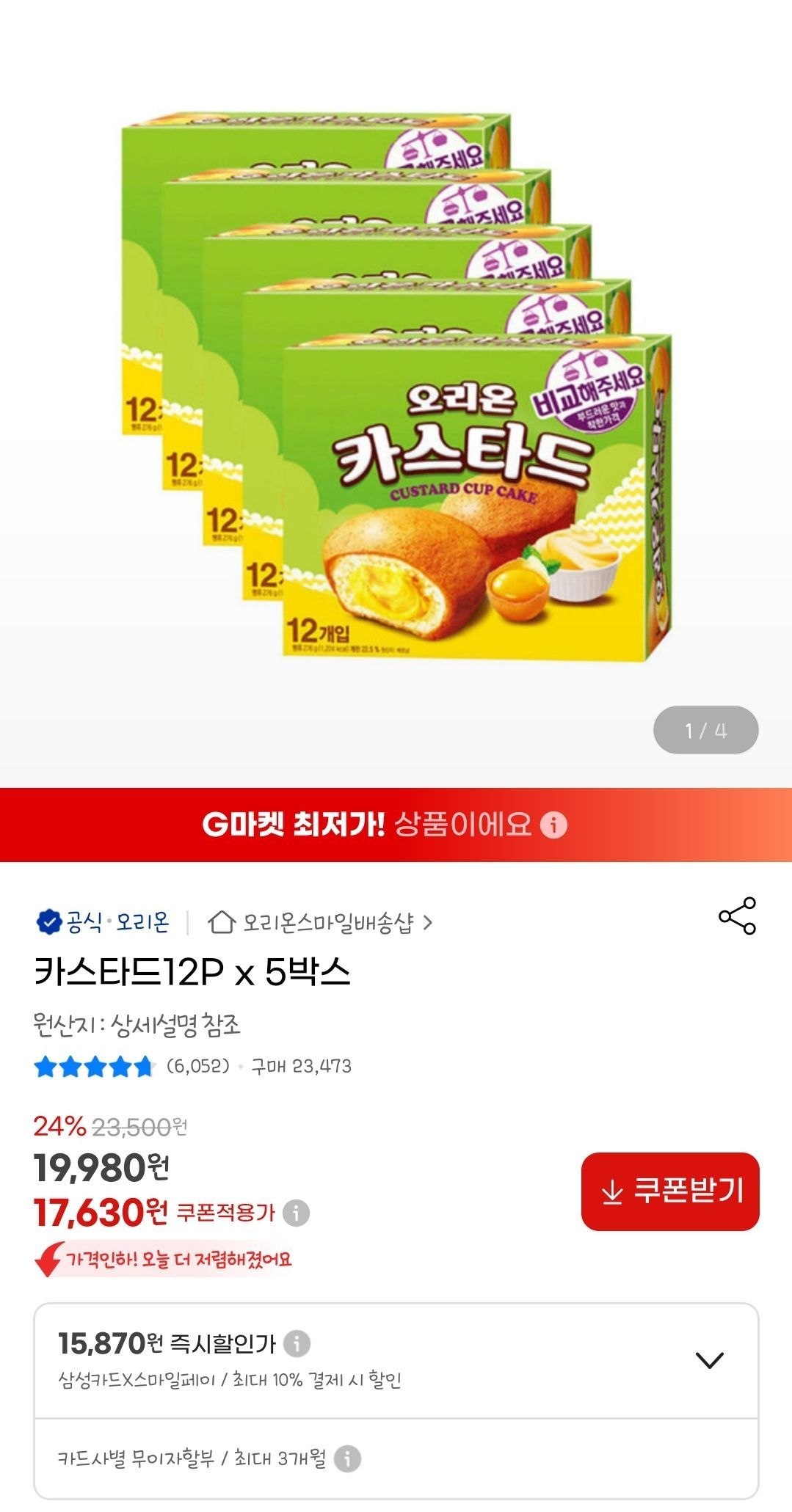Open the info icon next to G마켓 최저가 banner
This screenshot has width=792, height=1512.
tap(553, 827)
